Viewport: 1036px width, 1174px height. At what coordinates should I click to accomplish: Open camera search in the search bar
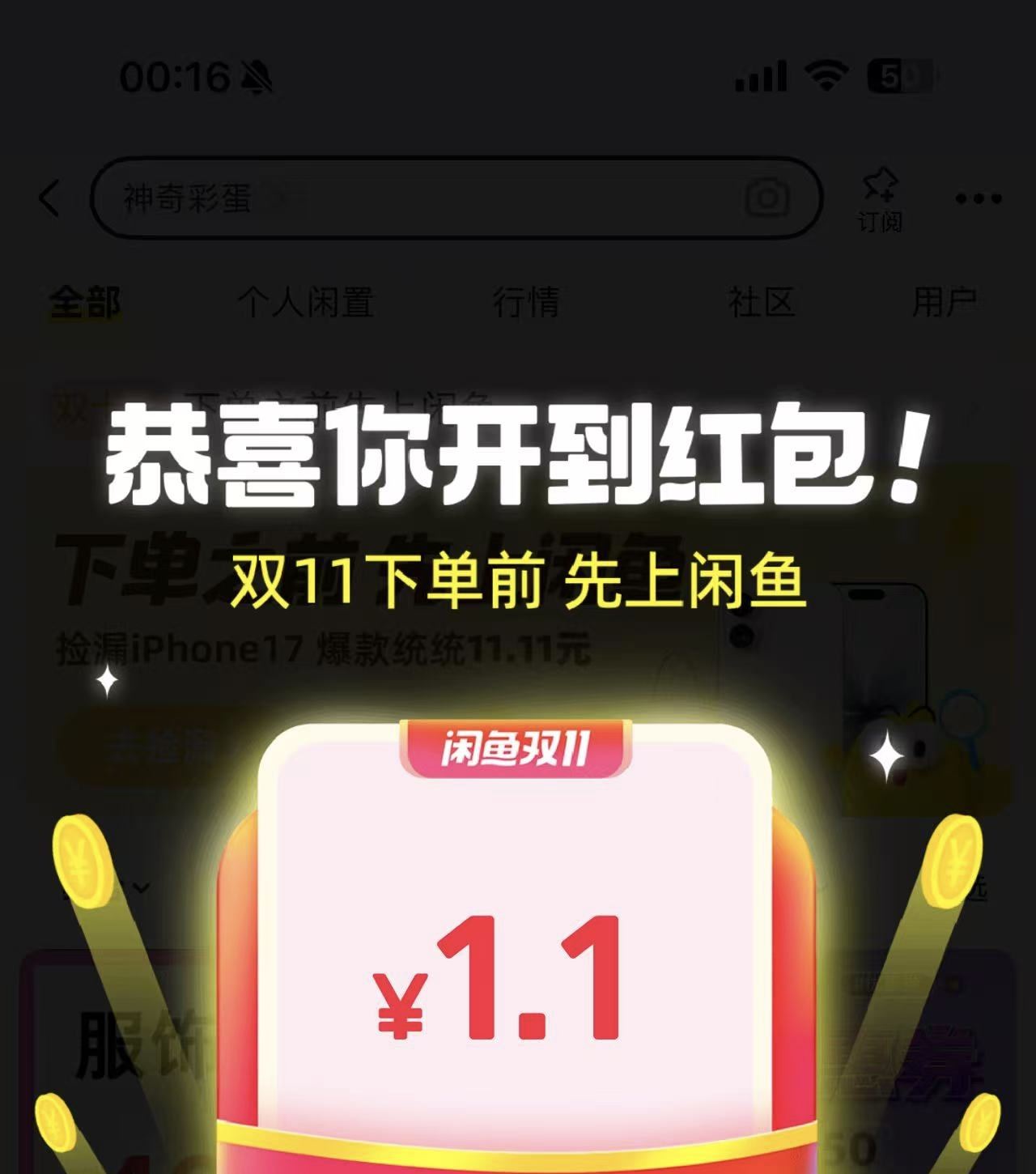point(766,198)
